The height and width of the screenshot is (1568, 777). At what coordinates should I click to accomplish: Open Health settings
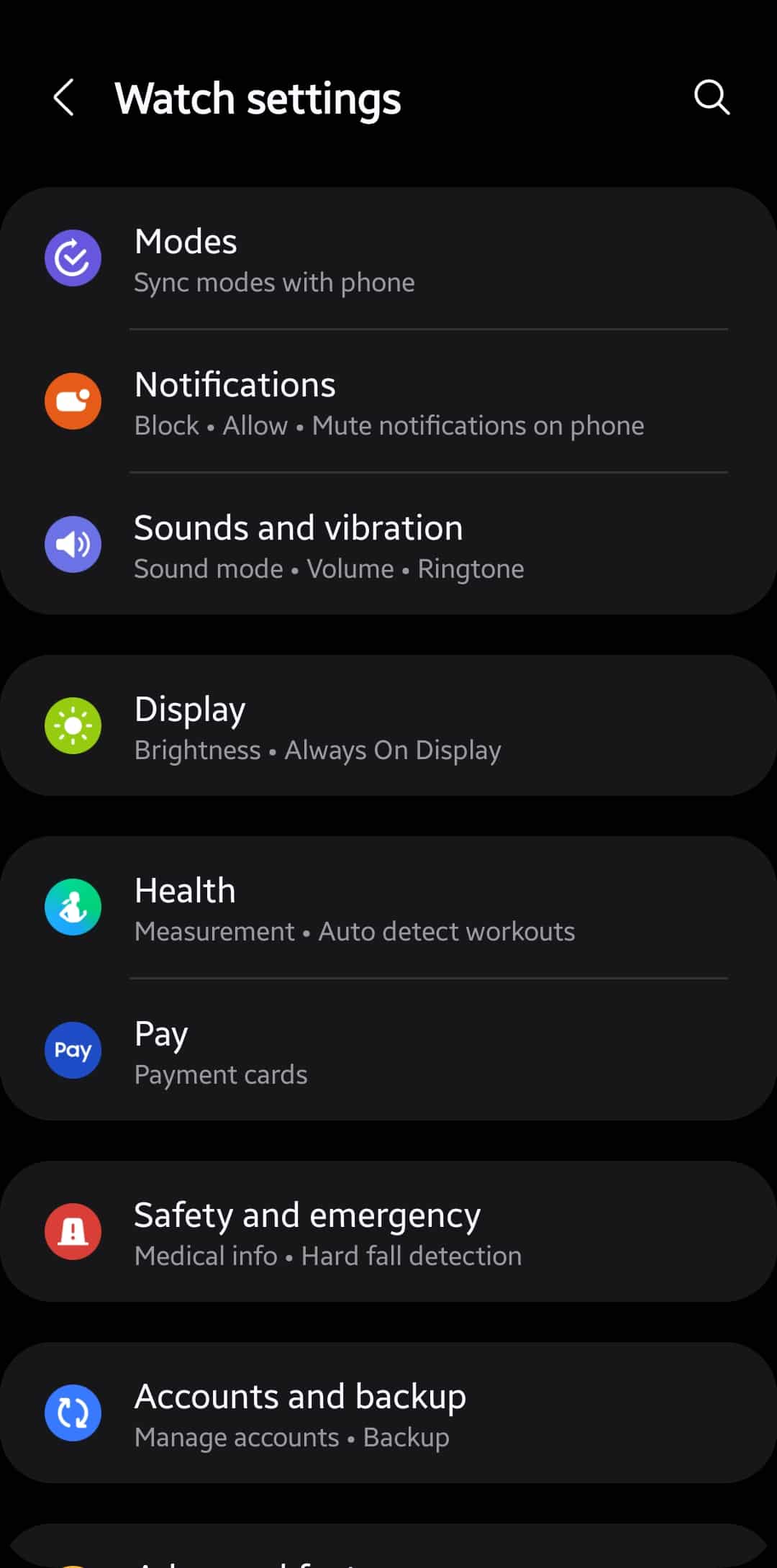coord(388,907)
